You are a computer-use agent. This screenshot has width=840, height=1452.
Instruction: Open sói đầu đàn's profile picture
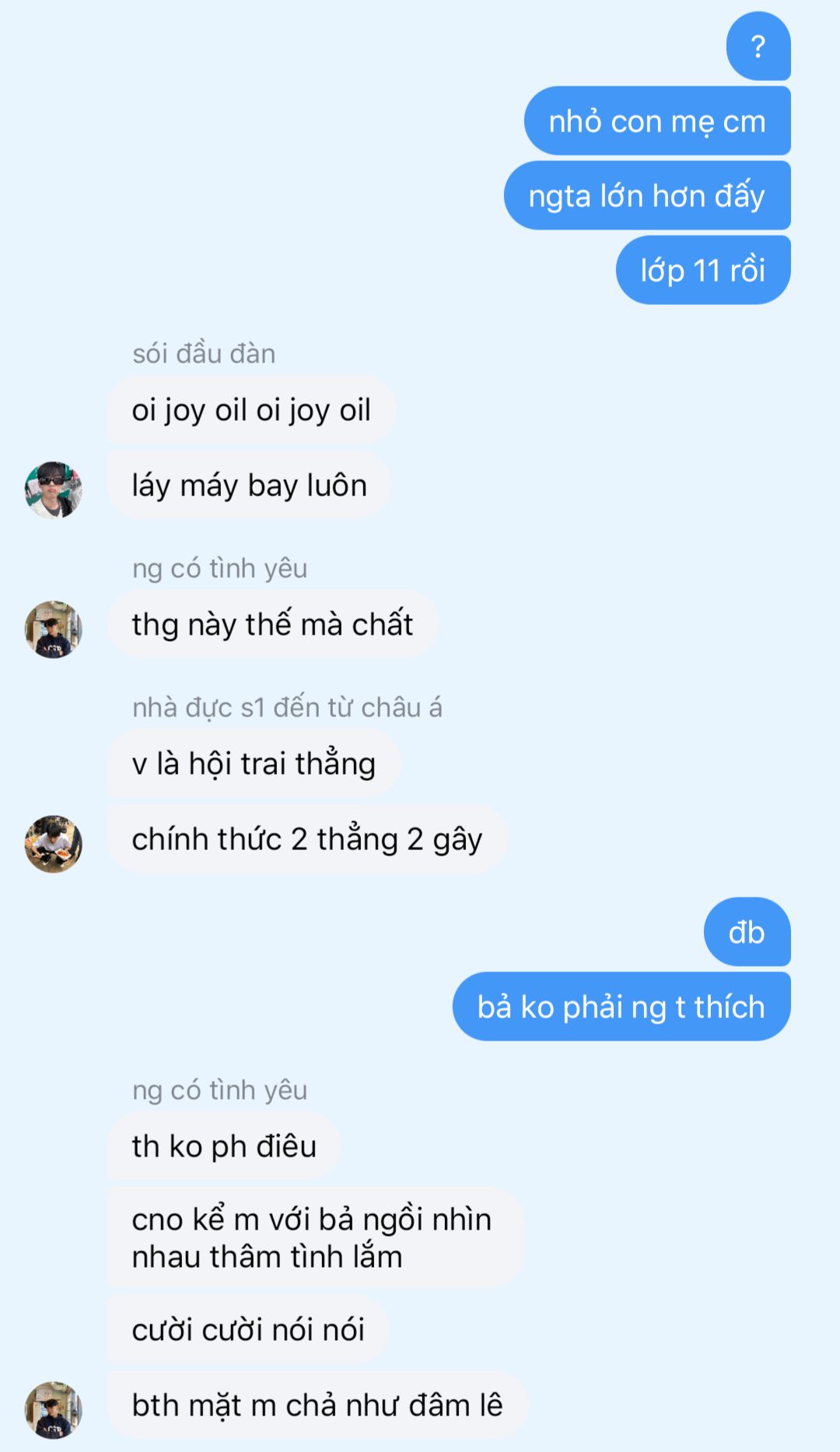pos(53,489)
